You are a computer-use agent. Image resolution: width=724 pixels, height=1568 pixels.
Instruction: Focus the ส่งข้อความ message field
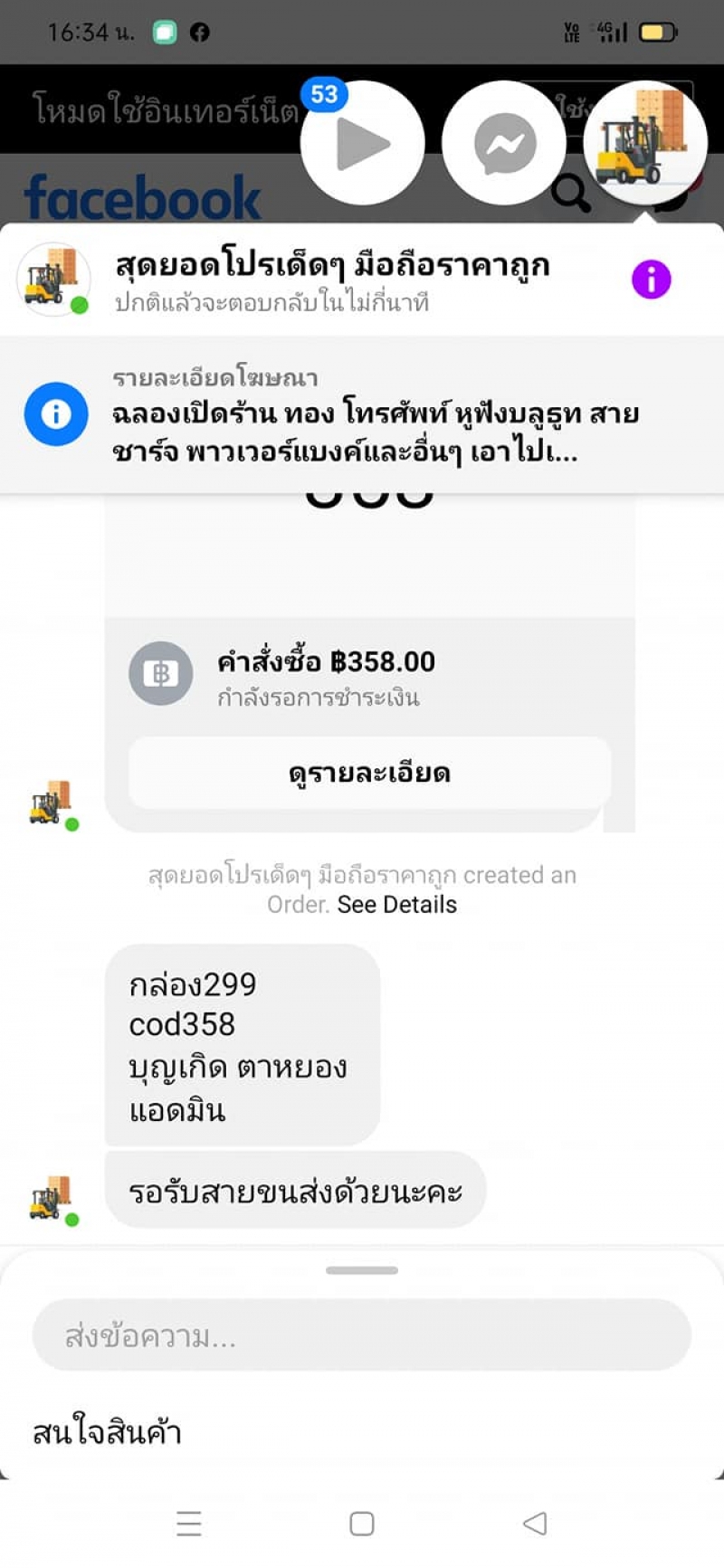point(362,1335)
